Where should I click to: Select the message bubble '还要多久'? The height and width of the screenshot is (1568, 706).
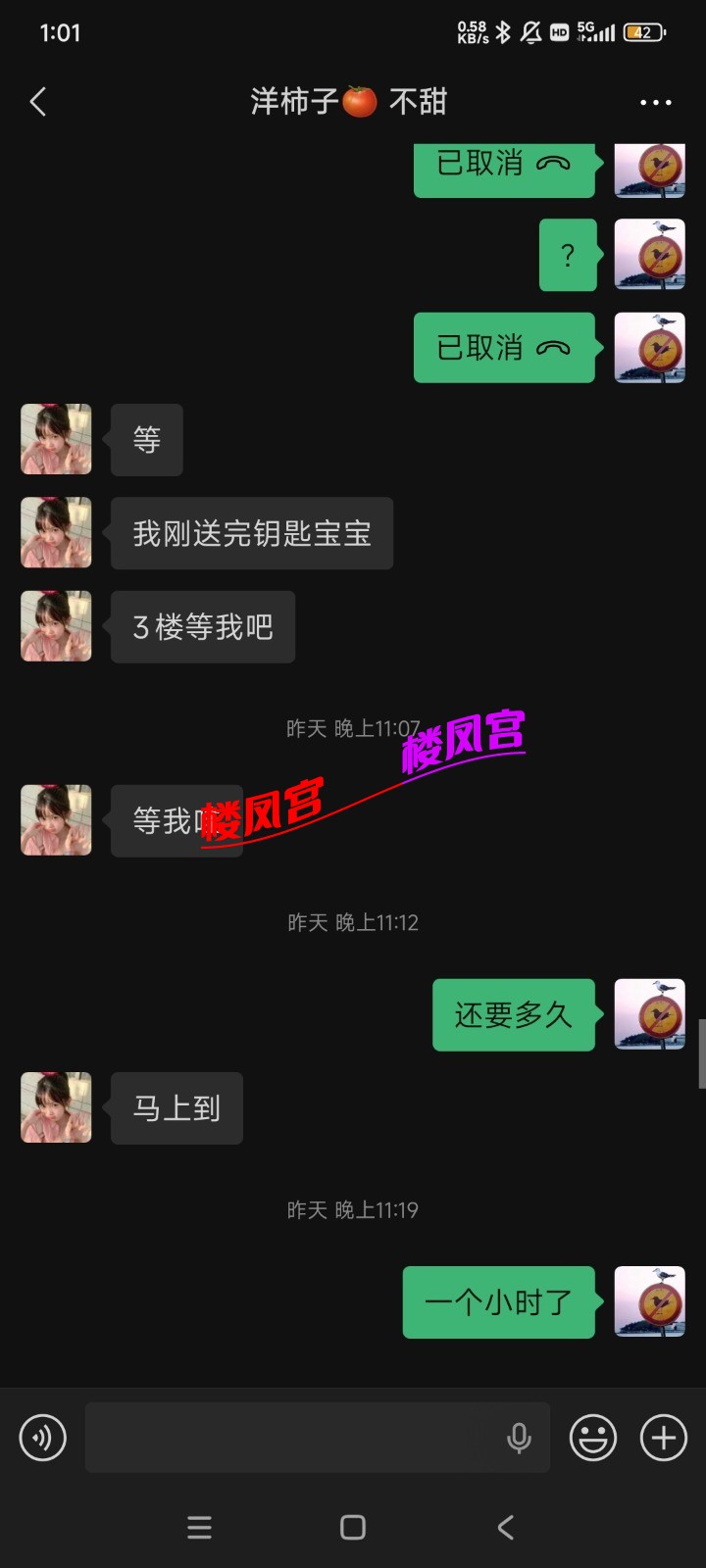[x=513, y=1015]
